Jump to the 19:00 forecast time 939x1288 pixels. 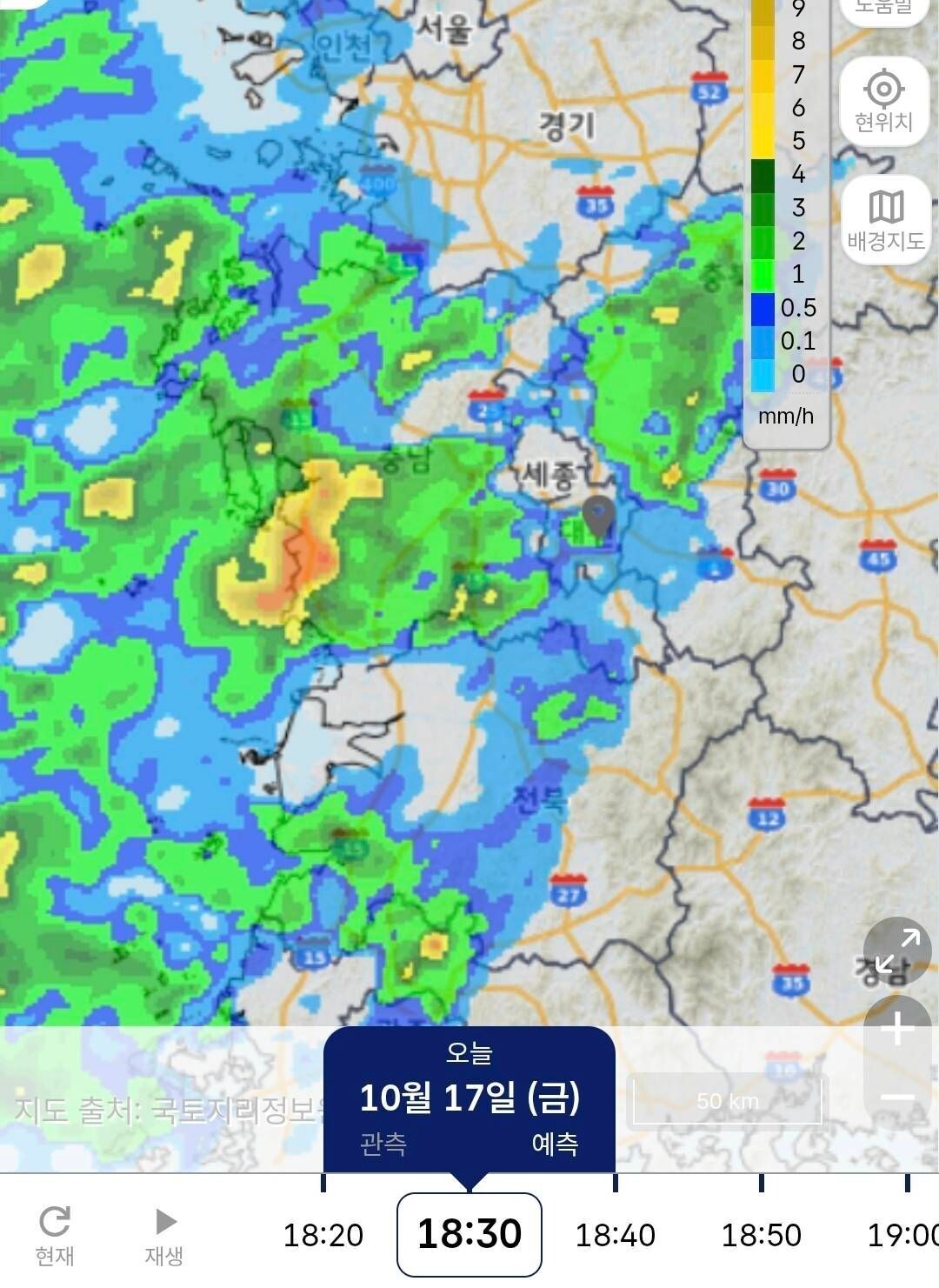(902, 1234)
